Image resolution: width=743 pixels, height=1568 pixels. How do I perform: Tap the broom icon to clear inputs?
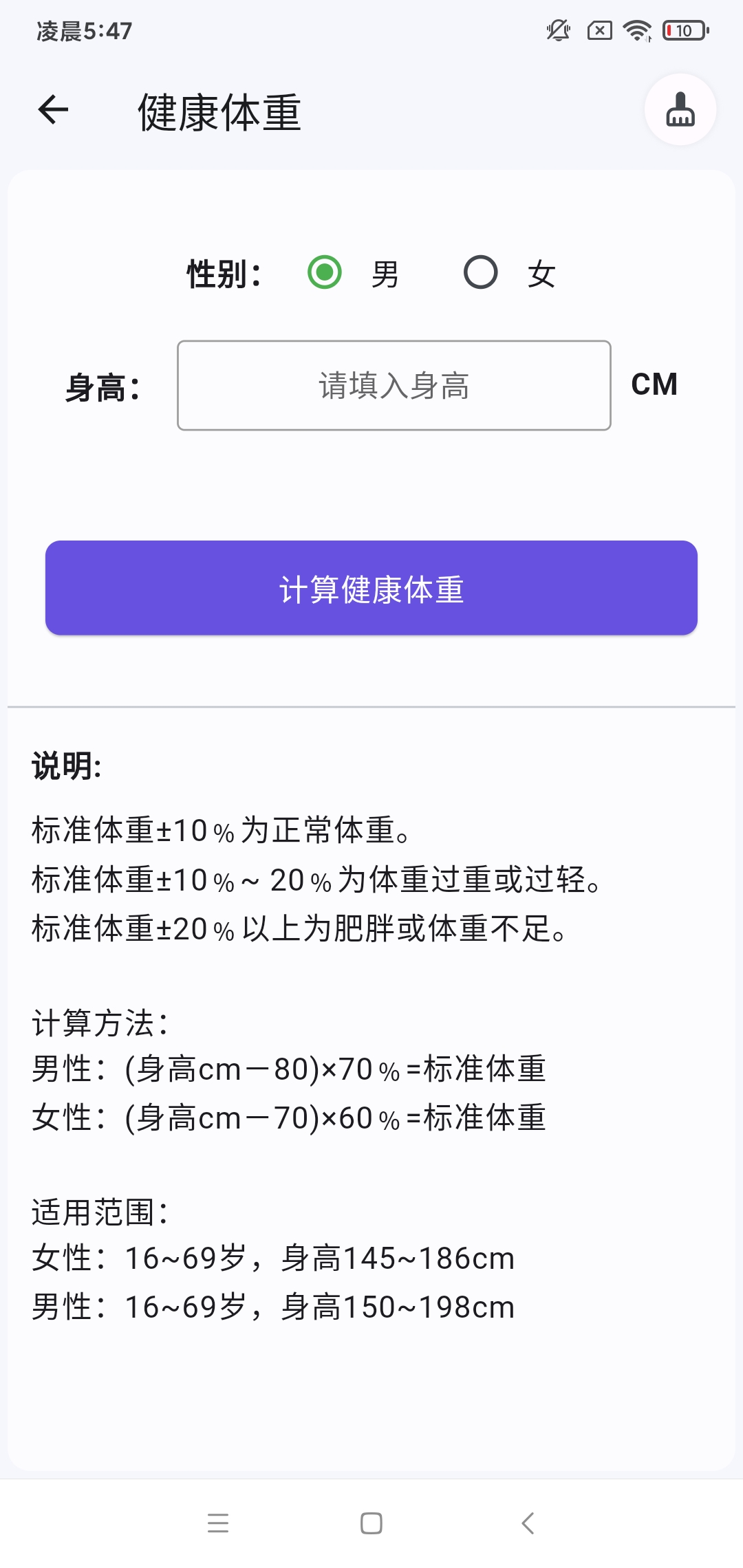[x=680, y=110]
